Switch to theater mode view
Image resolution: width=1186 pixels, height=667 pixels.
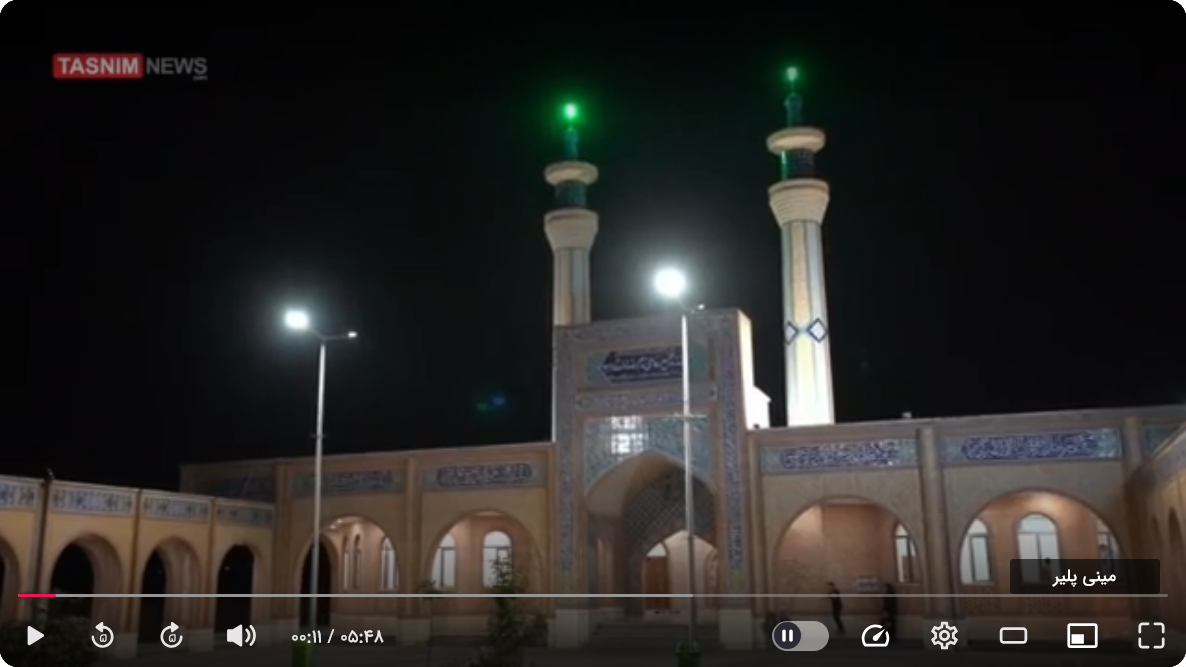pyautogui.click(x=1013, y=635)
